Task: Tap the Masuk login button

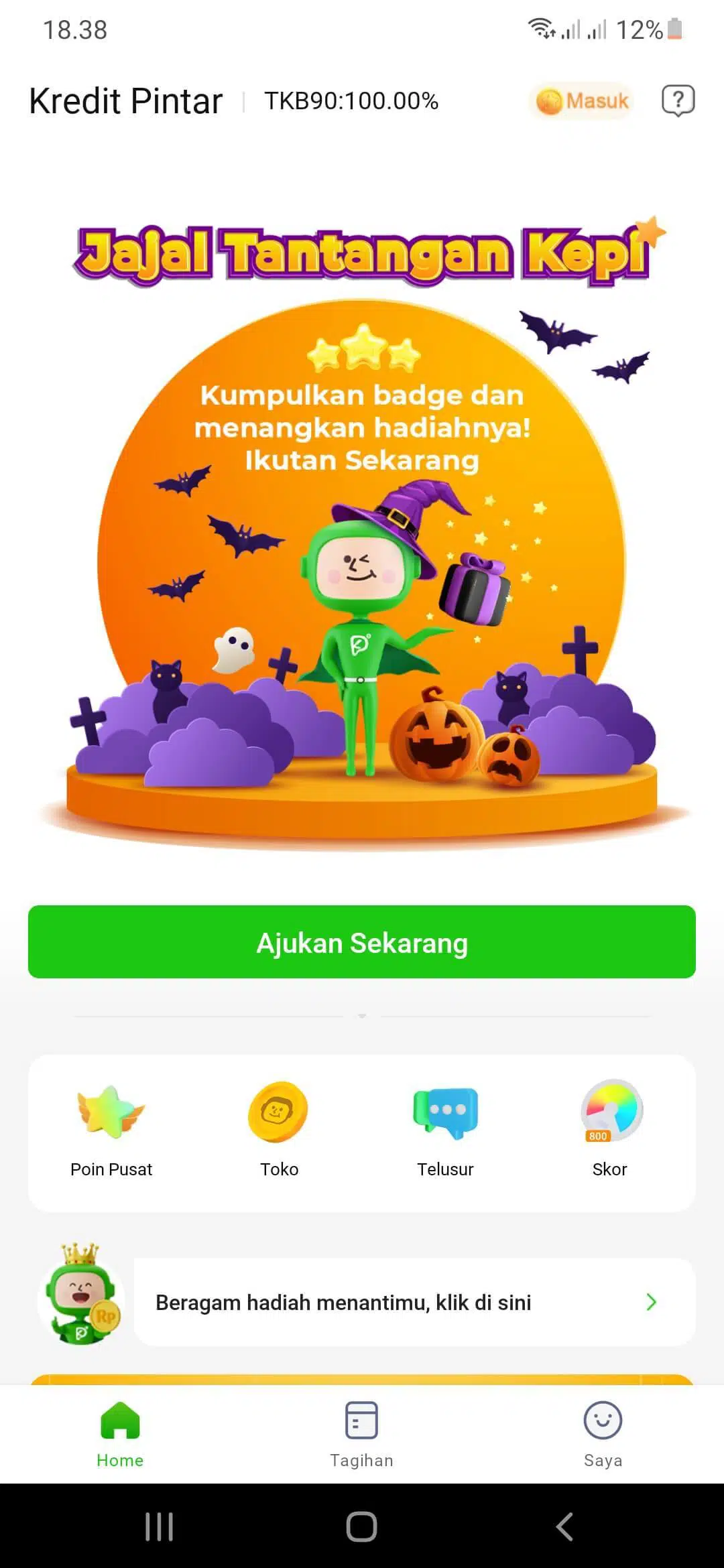Action: [x=581, y=101]
